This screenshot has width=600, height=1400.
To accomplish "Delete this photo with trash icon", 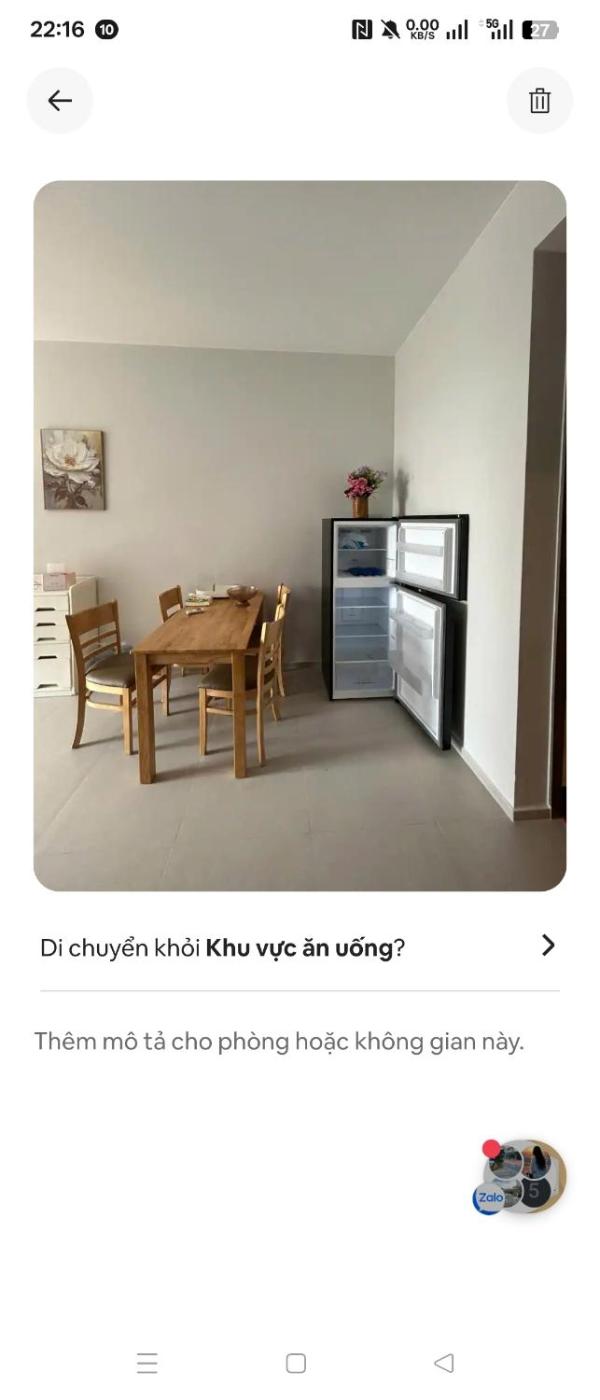I will pos(539,100).
